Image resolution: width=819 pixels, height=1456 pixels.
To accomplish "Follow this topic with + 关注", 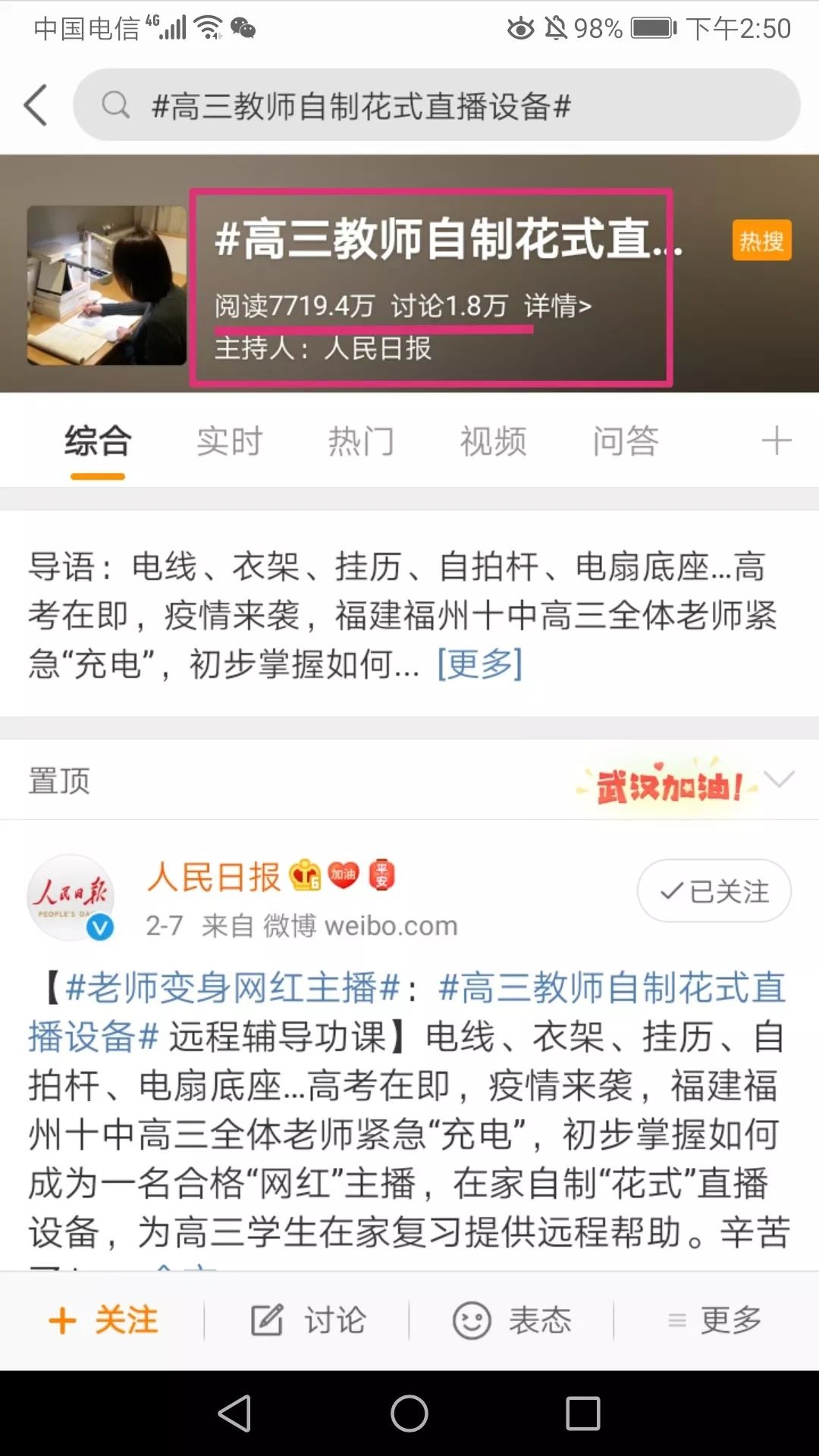I will coord(103,1320).
